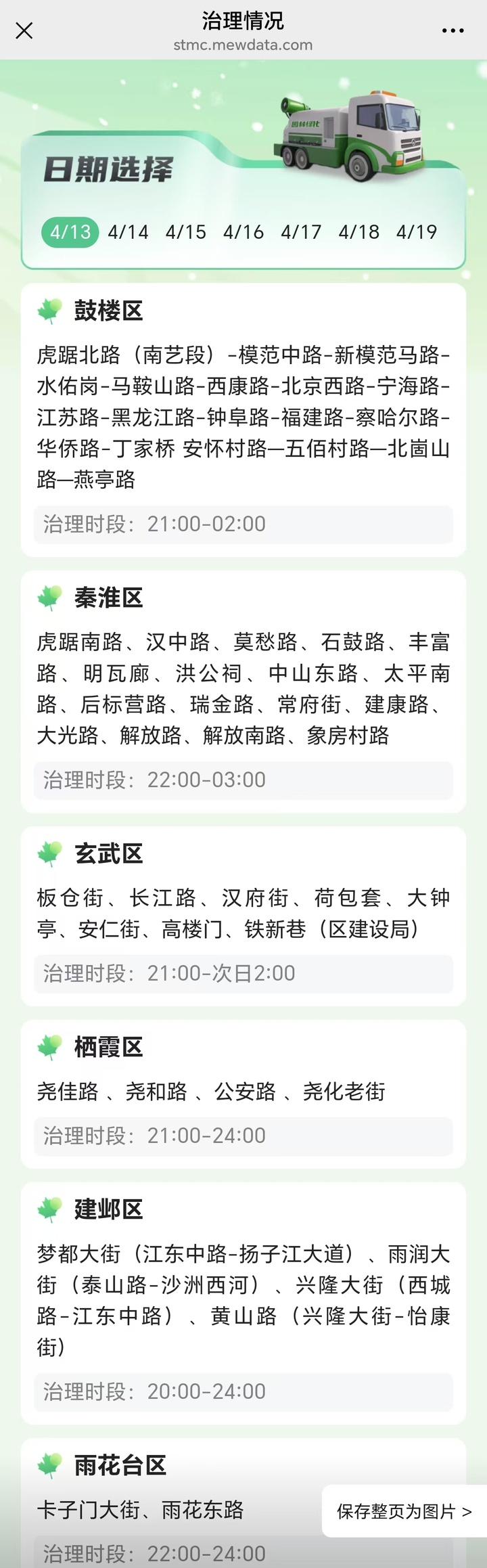Switch to the 4/14 date
The image size is (487, 1568).
point(128,232)
